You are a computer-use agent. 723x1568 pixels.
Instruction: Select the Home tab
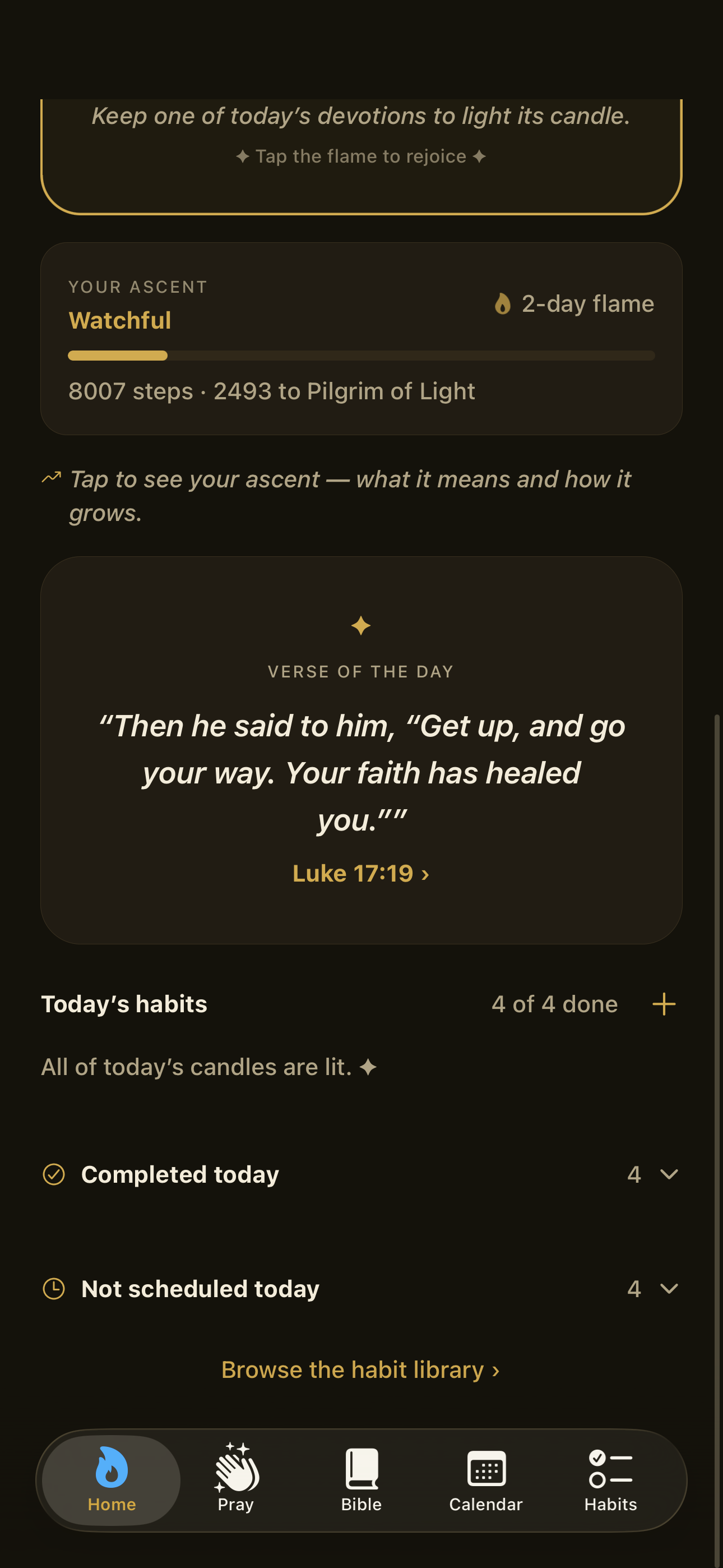[112, 1480]
